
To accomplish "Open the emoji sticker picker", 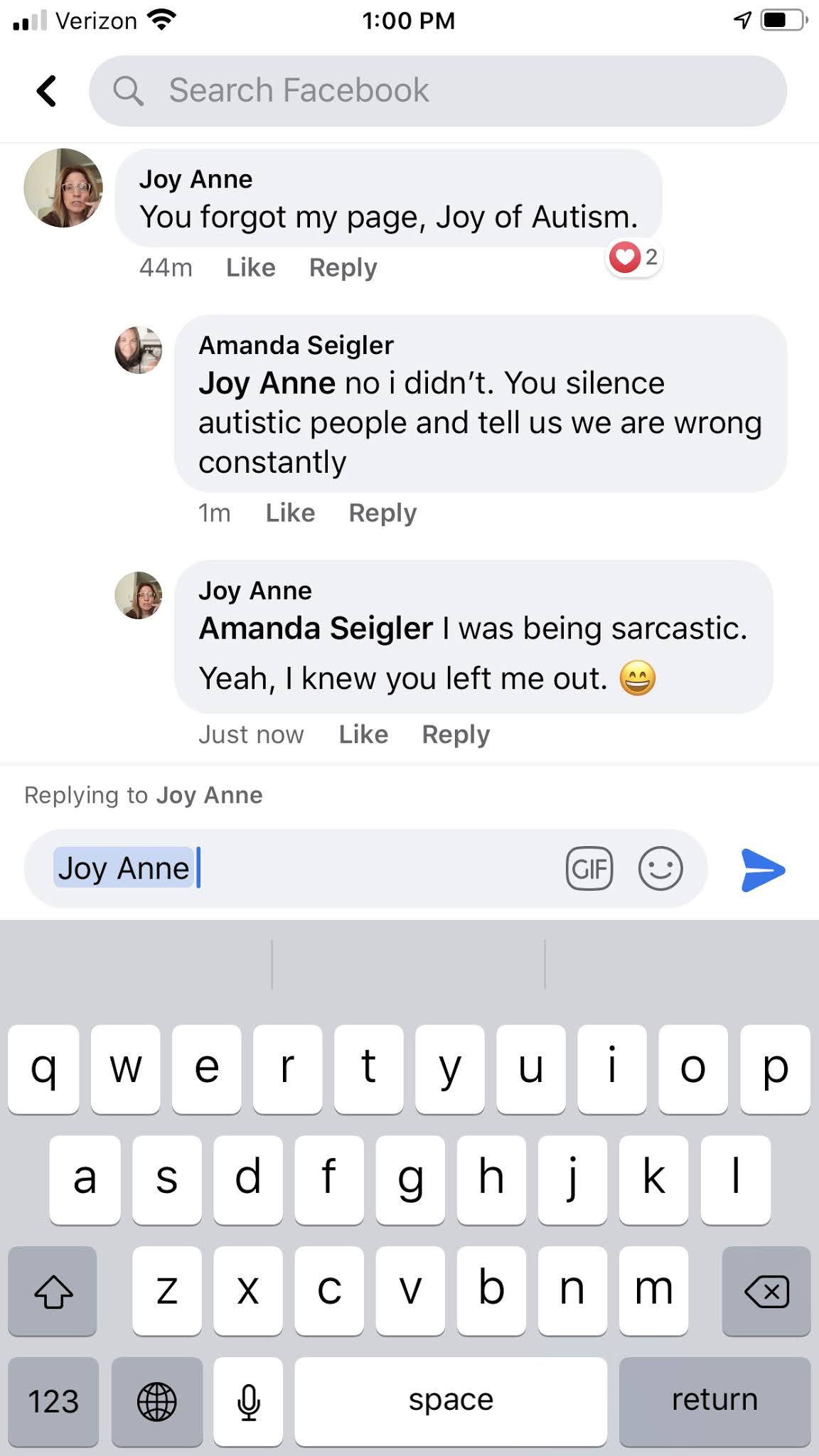I will point(660,869).
